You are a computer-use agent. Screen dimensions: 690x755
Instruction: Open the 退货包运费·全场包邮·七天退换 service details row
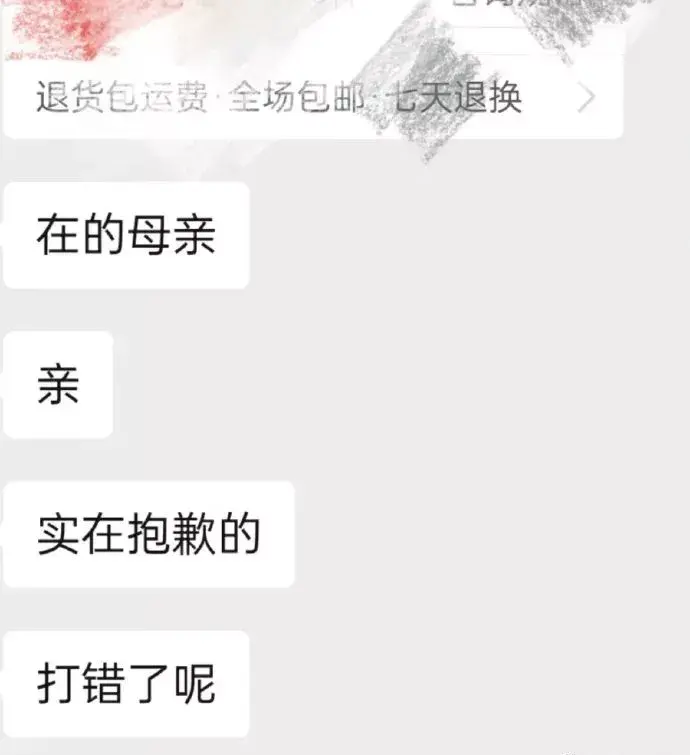pyautogui.click(x=312, y=100)
